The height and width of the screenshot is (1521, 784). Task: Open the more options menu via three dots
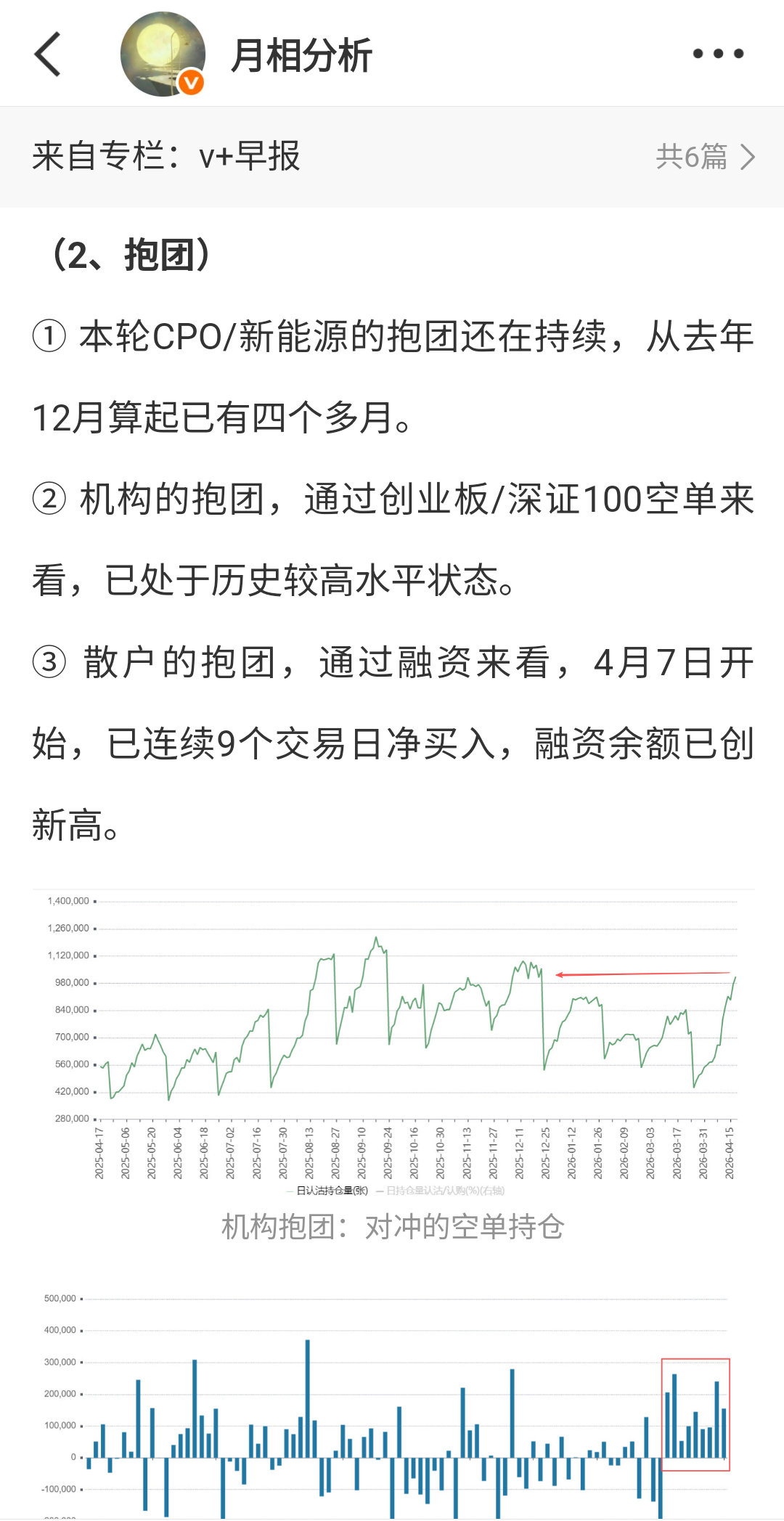pos(715,53)
